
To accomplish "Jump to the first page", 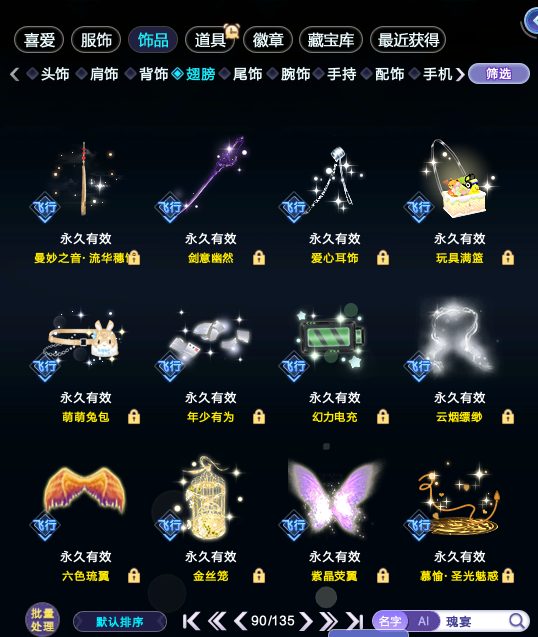I will (x=191, y=621).
